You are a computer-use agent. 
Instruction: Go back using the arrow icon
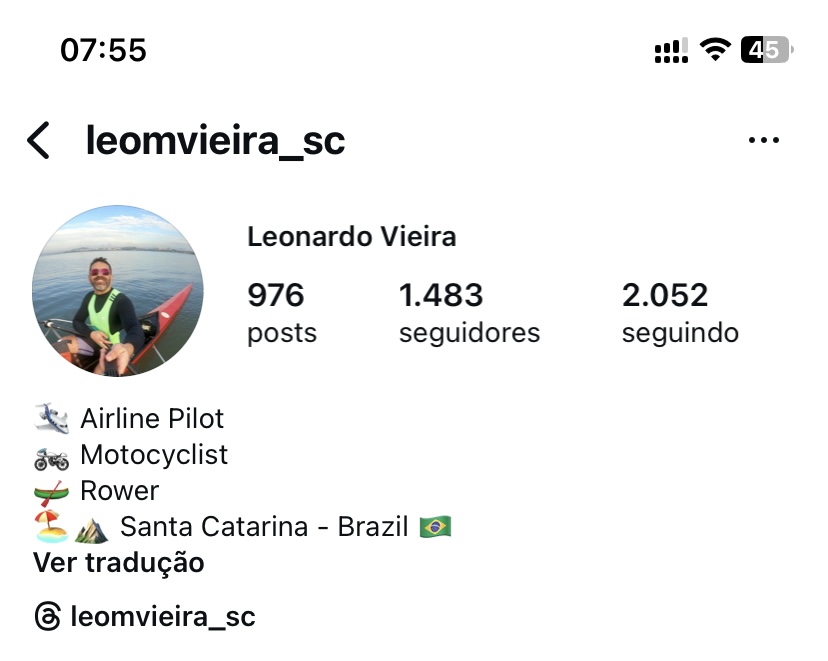38,141
